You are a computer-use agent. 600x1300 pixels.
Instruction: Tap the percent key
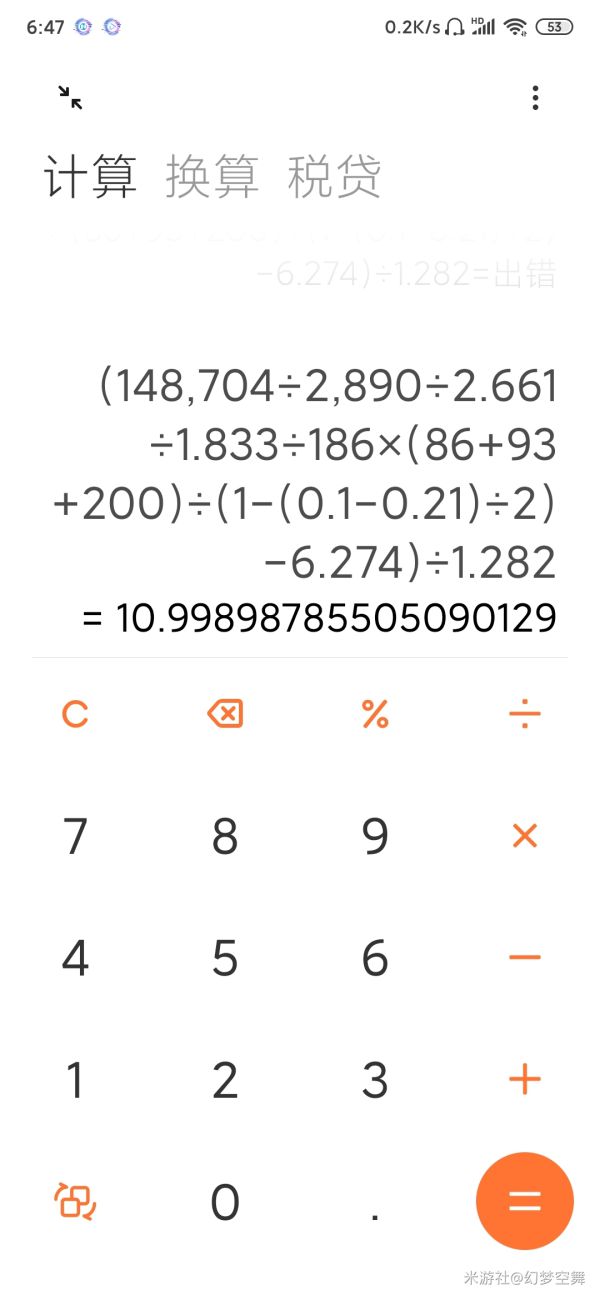coord(375,714)
